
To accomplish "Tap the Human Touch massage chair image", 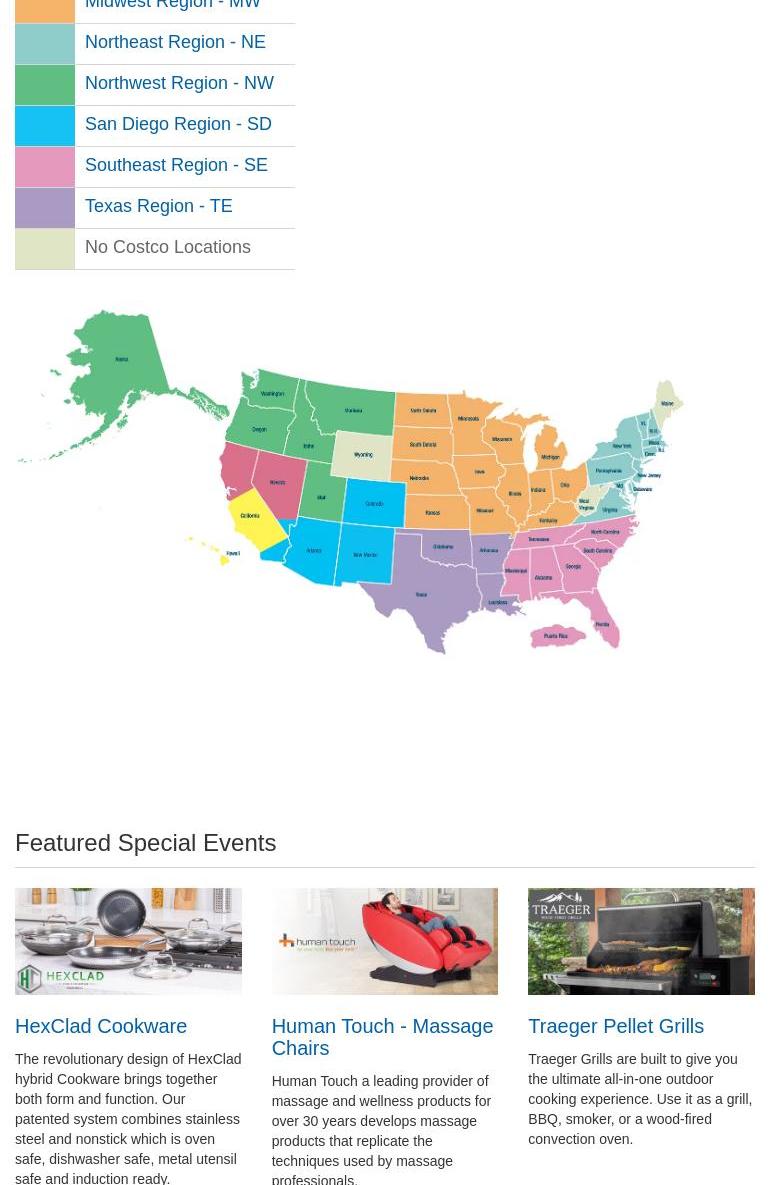I will coord(384,941).
